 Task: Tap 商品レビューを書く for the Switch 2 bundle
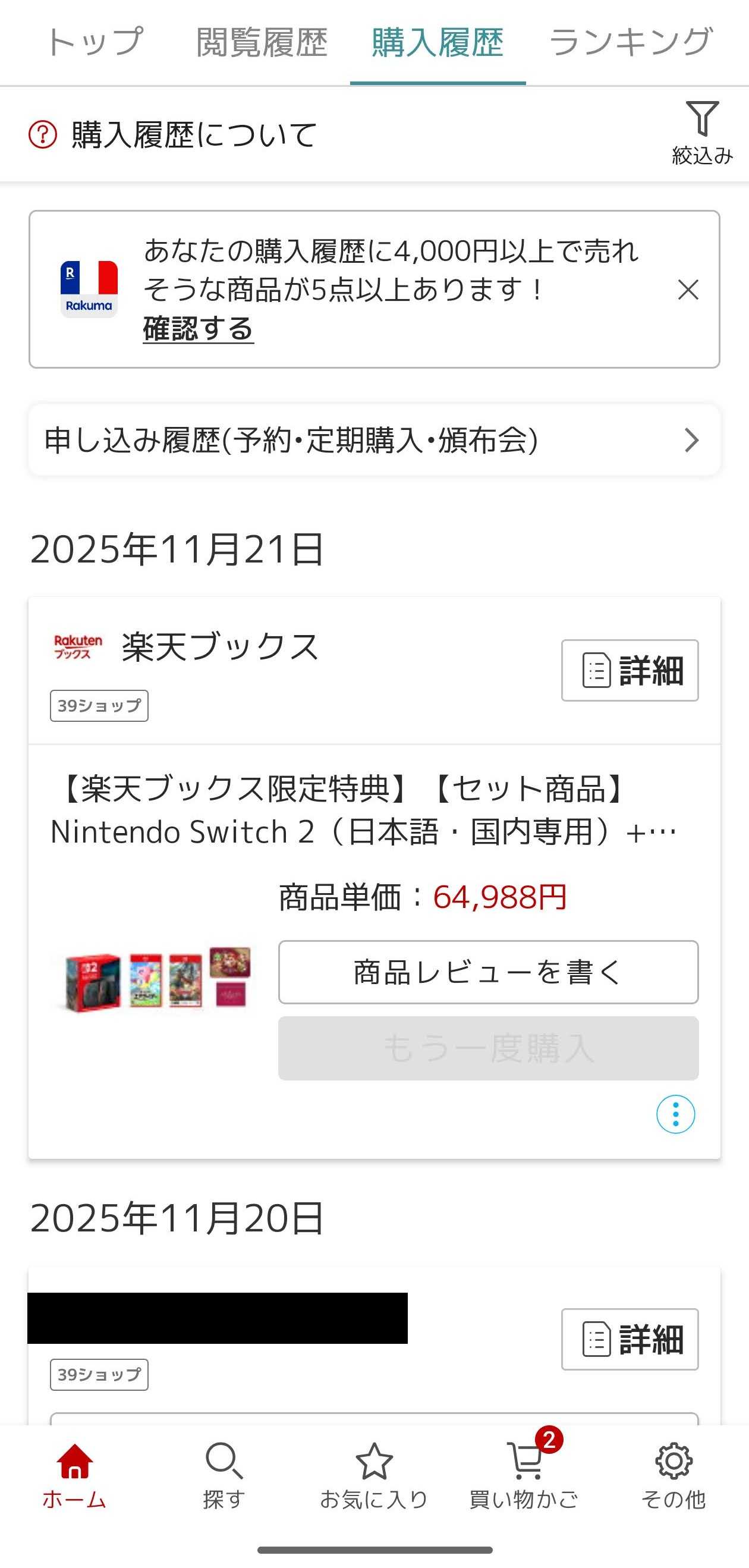coord(487,972)
